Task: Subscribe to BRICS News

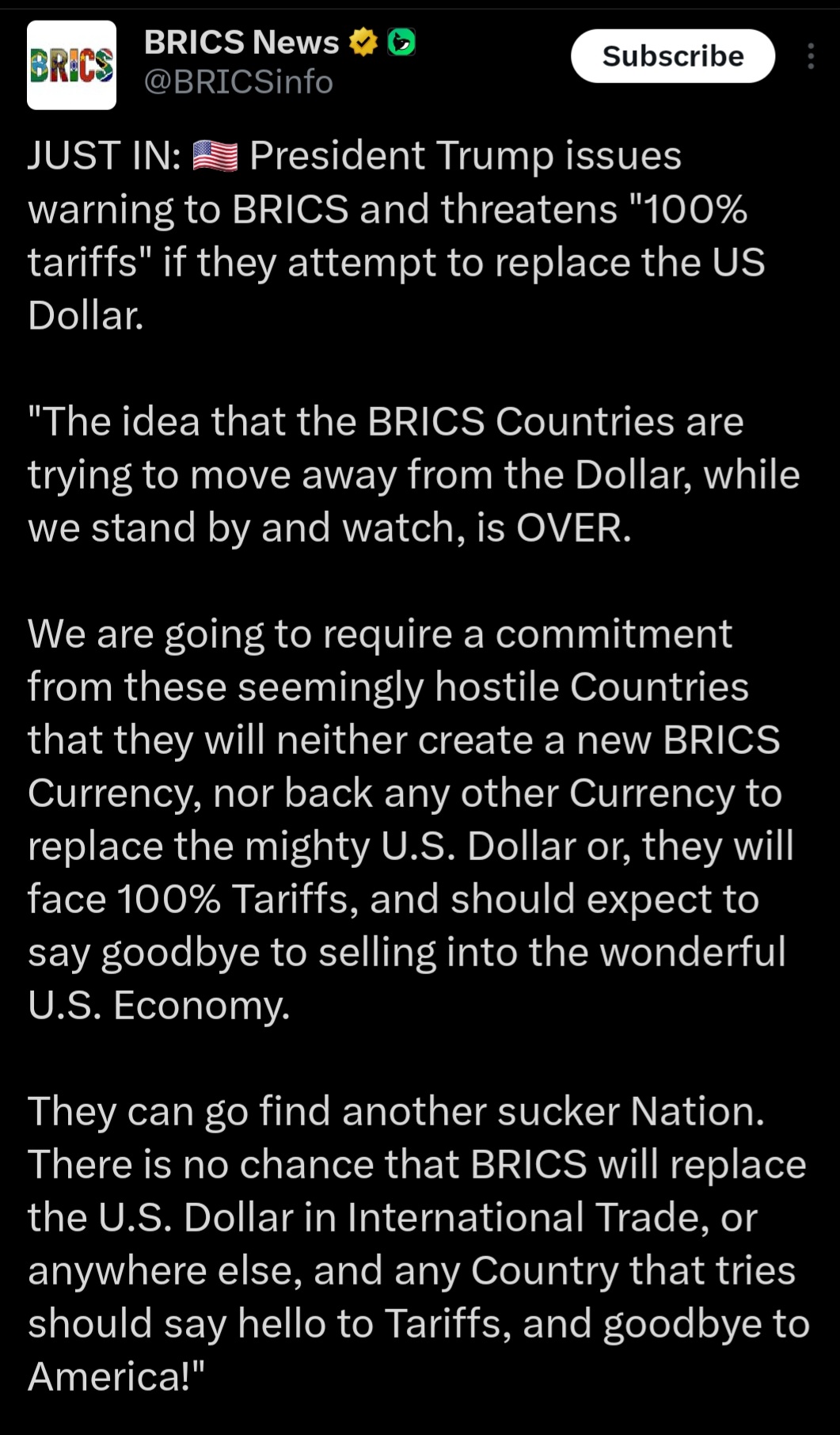Action: tap(672, 56)
